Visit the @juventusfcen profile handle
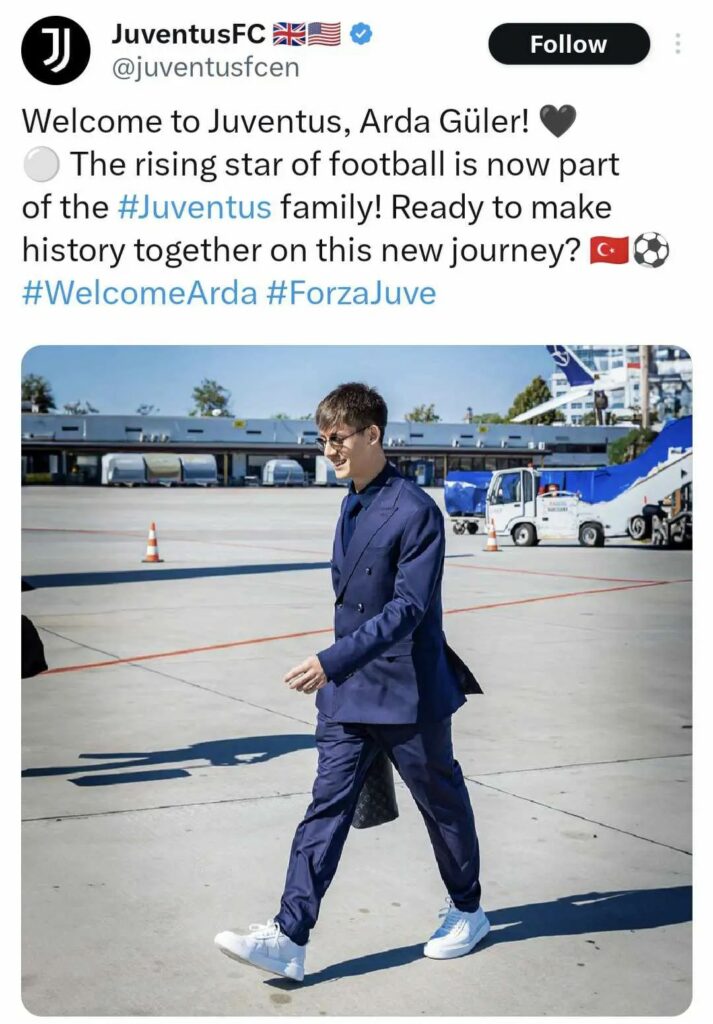 [204, 68]
